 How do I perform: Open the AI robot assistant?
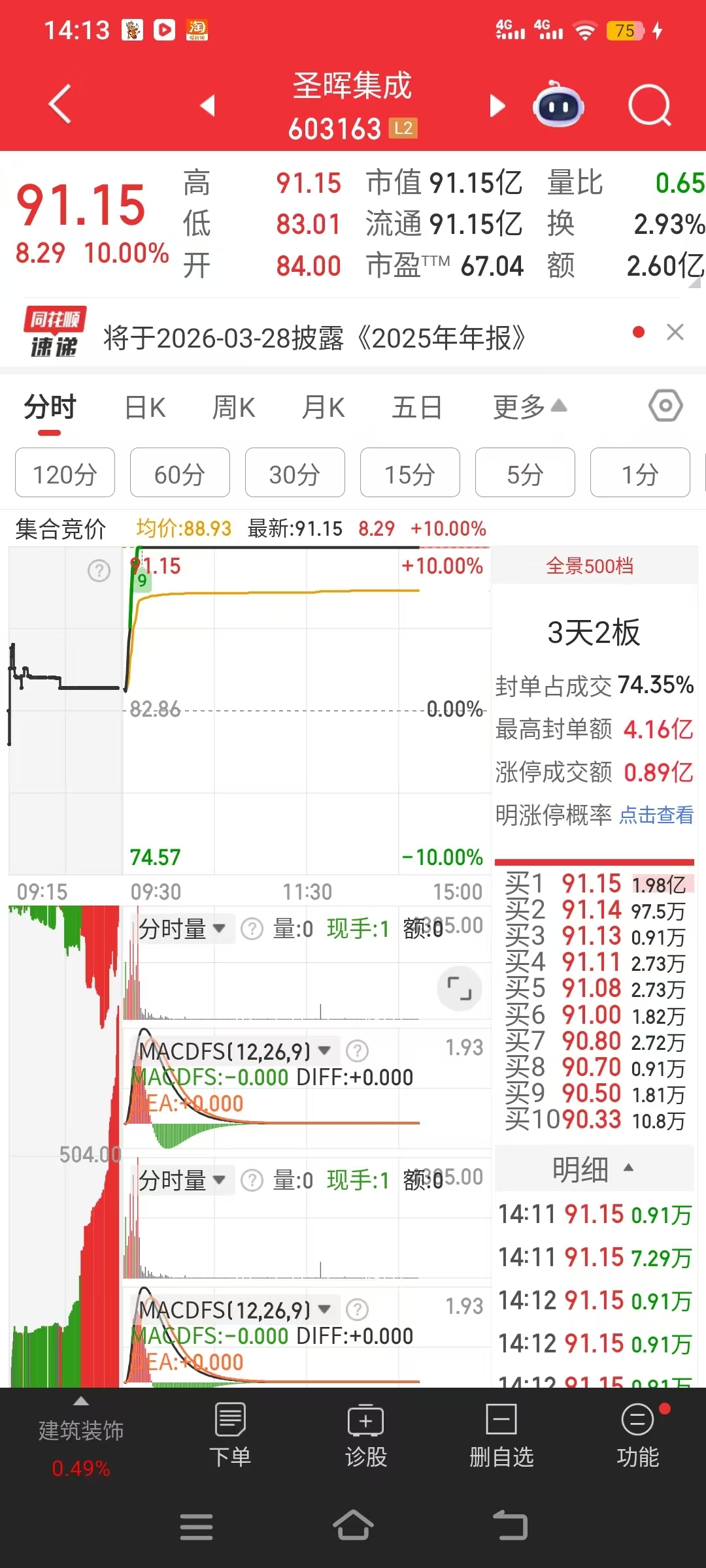558,105
